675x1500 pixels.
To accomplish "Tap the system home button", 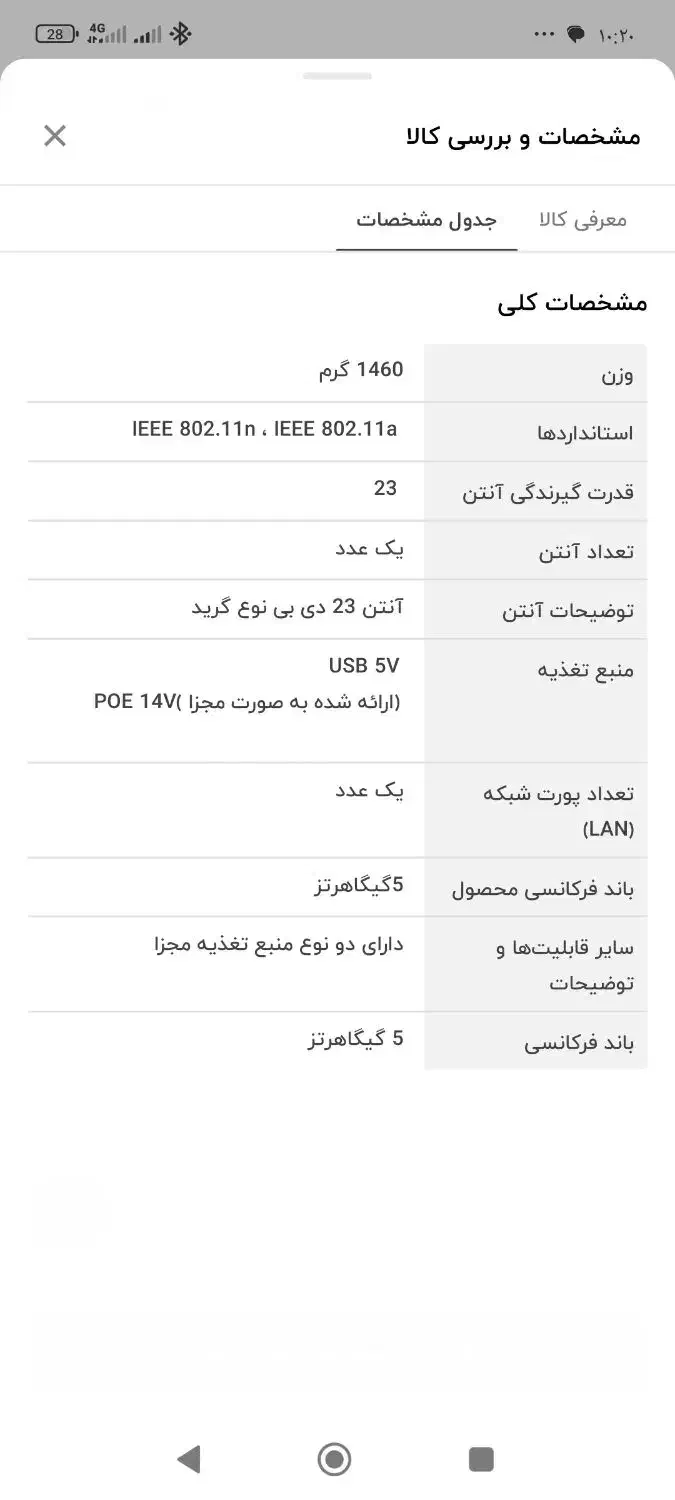I will (x=335, y=1459).
